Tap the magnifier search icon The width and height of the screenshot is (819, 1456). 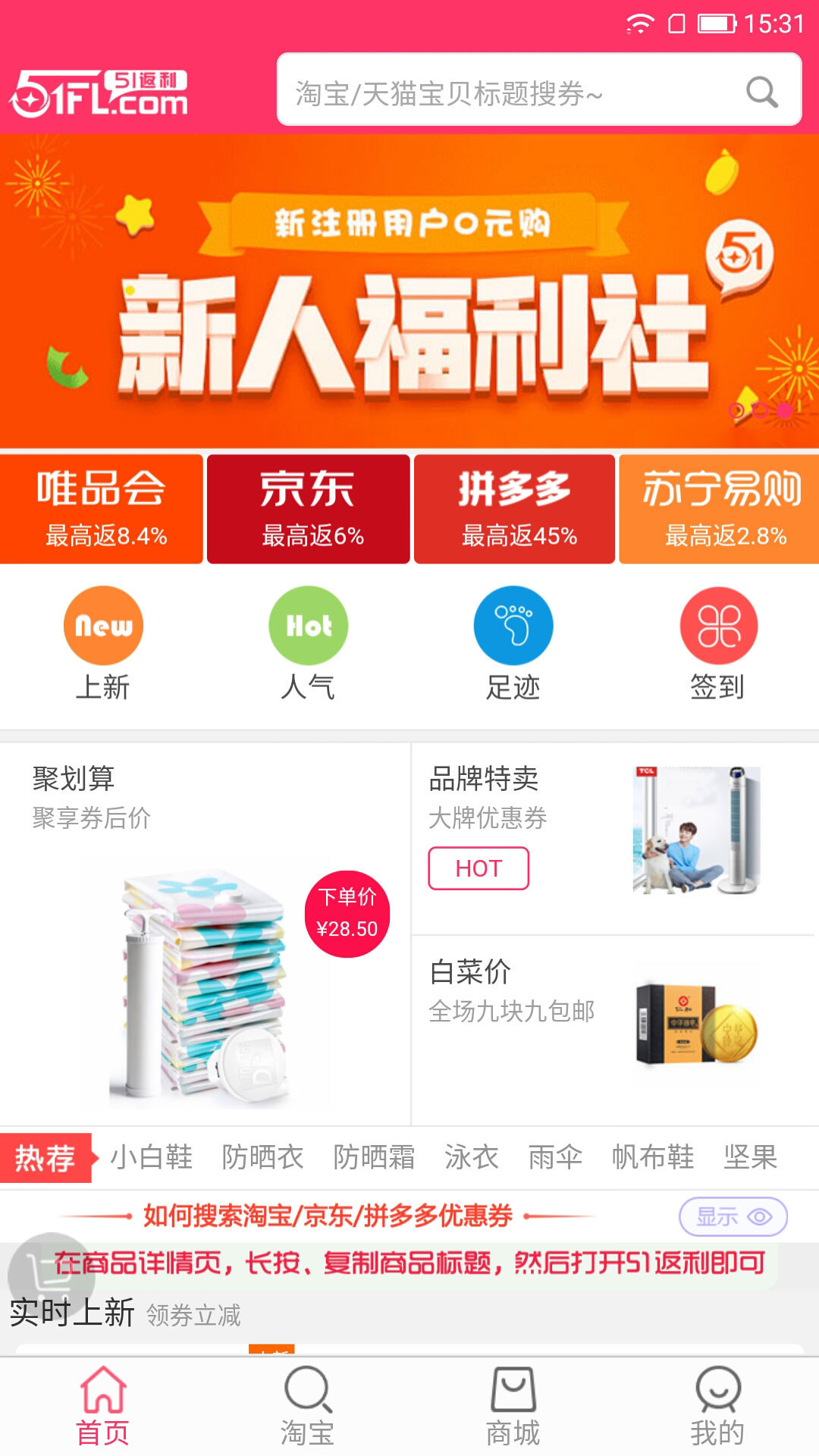coord(761,93)
